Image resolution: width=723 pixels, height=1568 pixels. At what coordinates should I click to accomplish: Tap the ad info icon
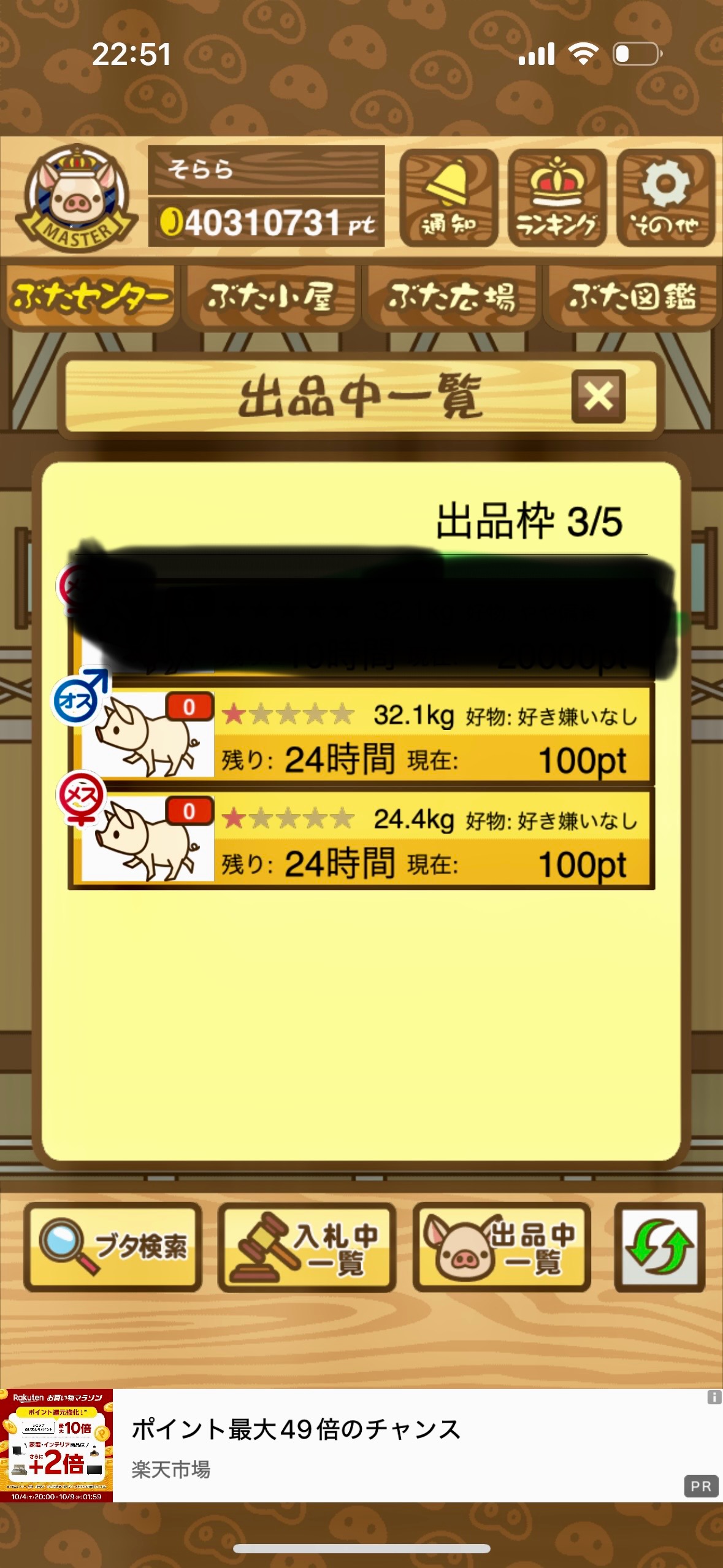[714, 1397]
